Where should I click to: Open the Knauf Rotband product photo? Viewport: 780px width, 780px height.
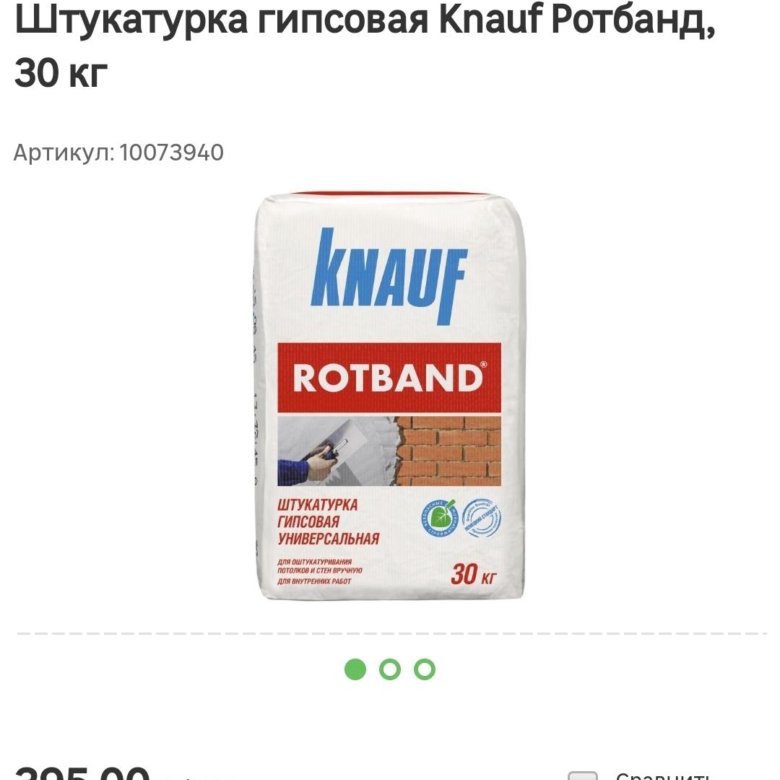388,395
